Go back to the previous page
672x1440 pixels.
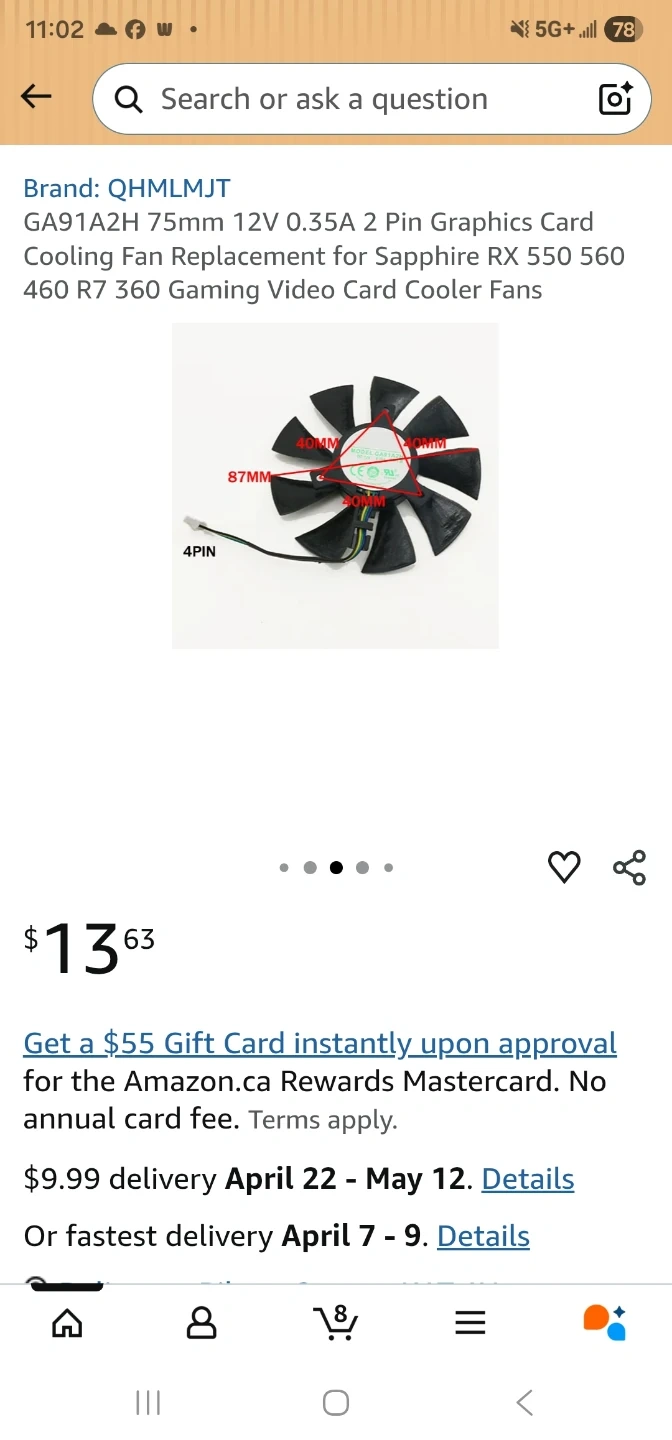[36, 97]
